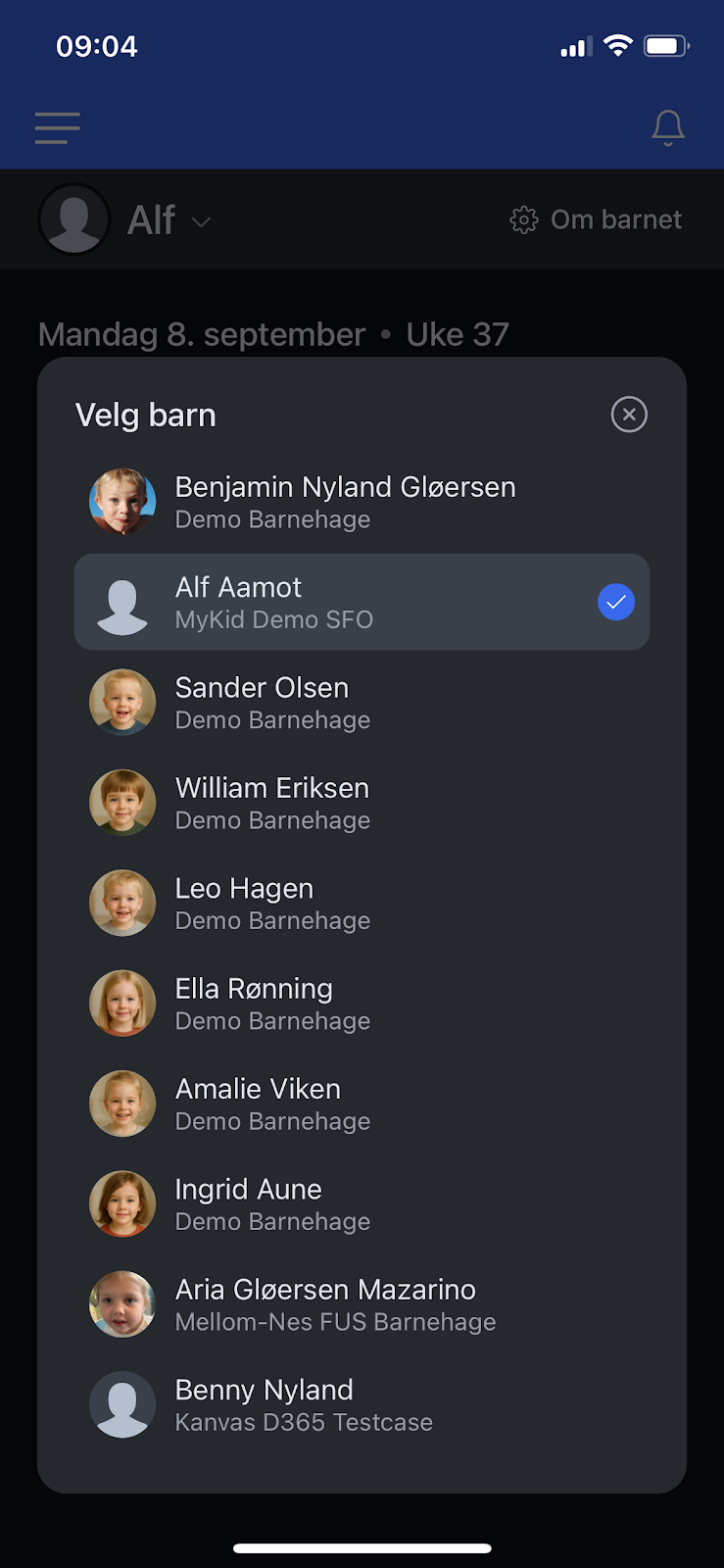
Task: Switch to child Sander Olsen
Action: pos(362,703)
